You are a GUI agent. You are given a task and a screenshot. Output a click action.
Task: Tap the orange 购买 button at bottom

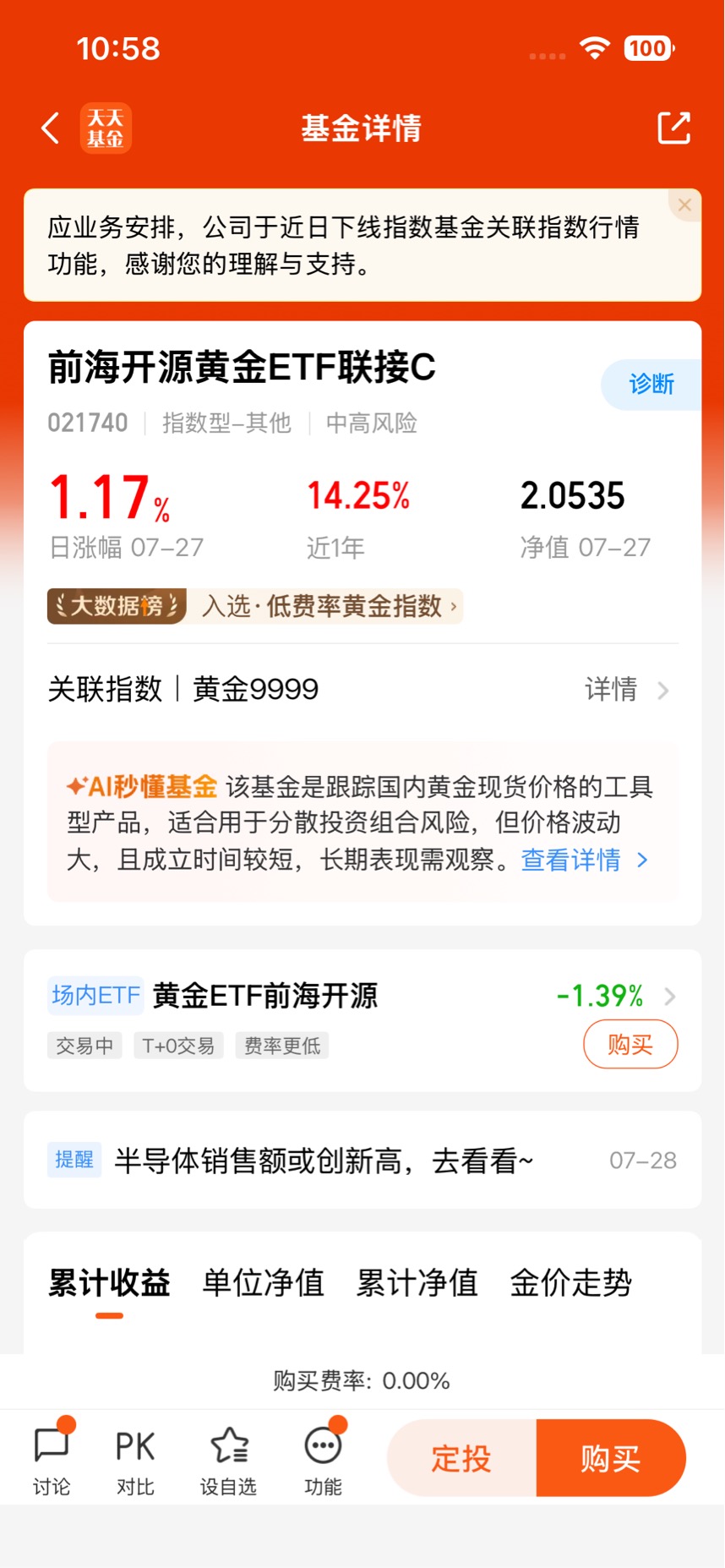(x=611, y=1458)
